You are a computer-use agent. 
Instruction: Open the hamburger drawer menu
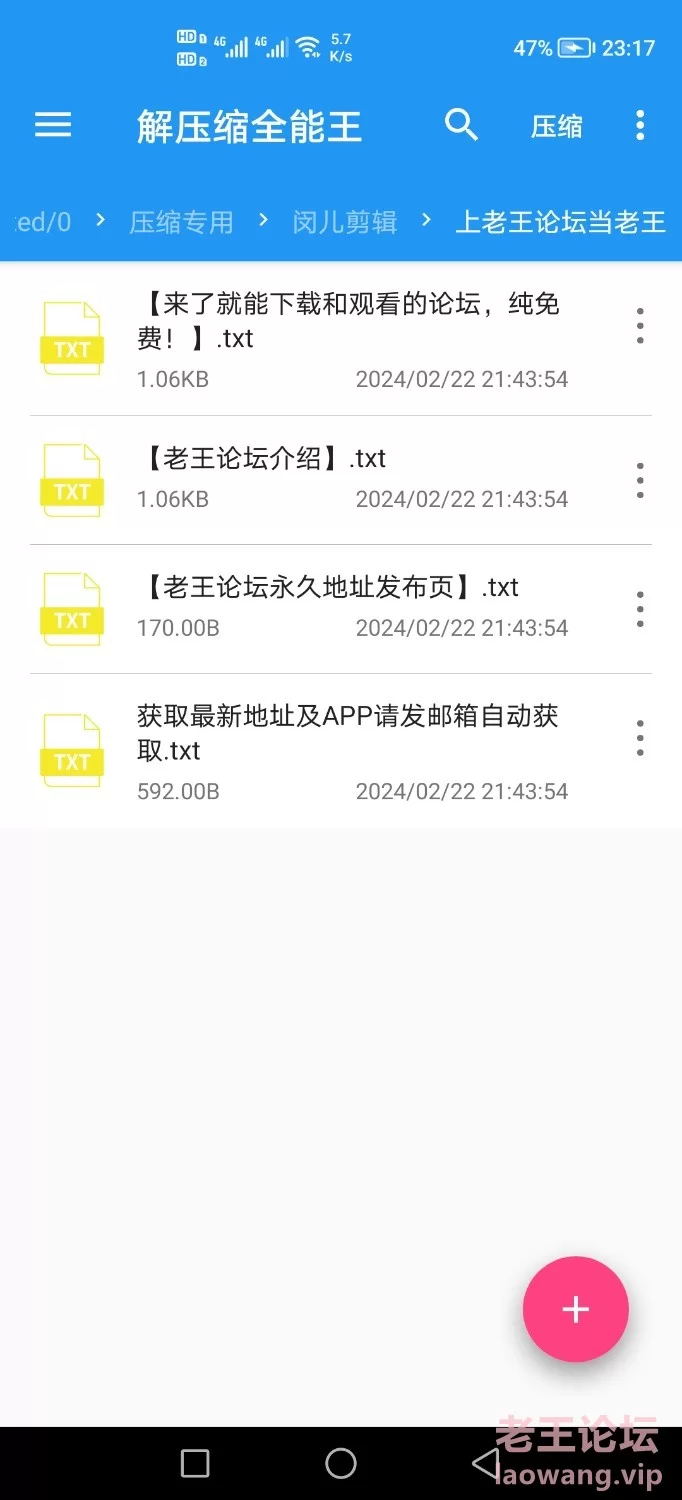tap(53, 125)
